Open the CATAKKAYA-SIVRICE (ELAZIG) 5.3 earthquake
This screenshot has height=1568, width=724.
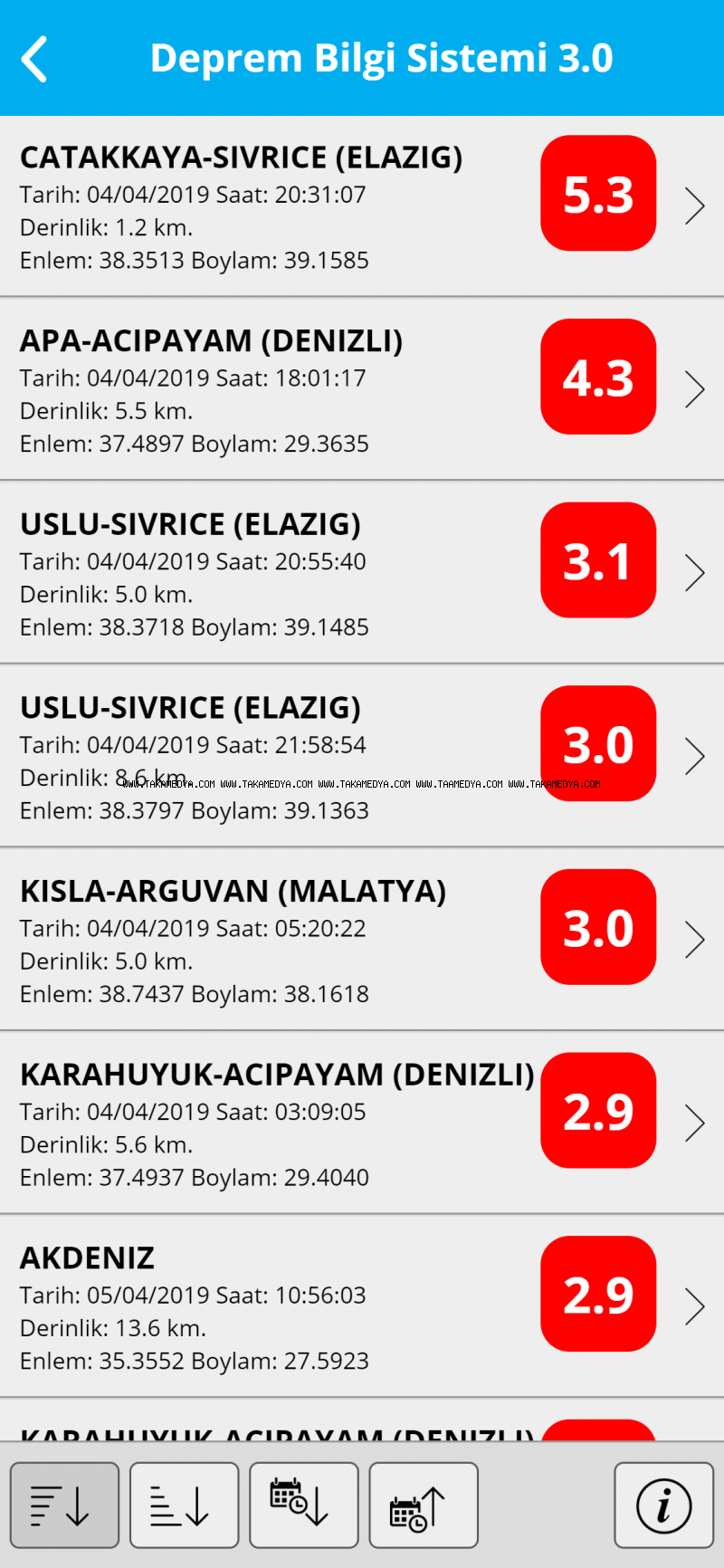coord(362,206)
